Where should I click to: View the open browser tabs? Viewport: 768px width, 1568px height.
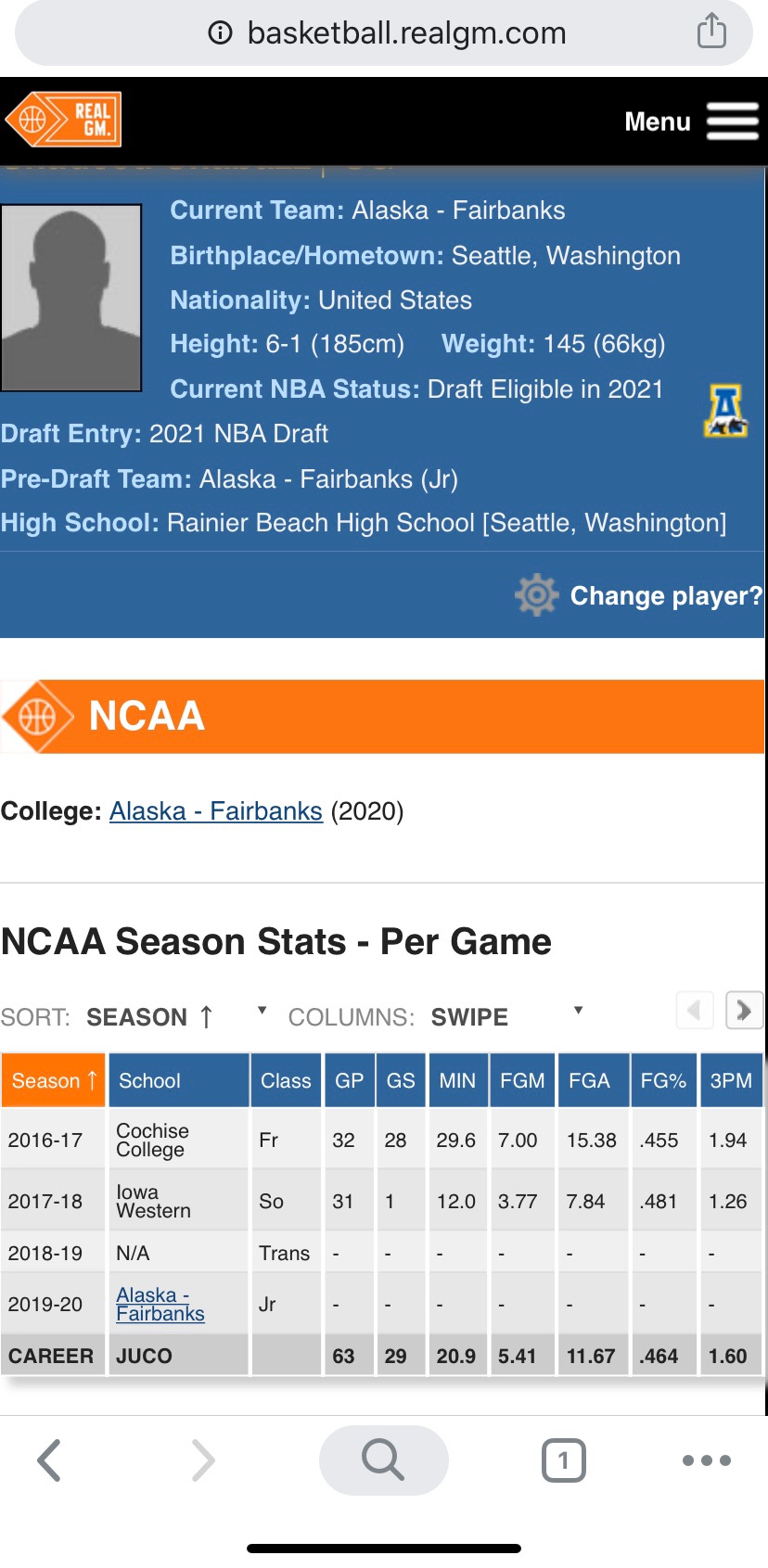563,1460
